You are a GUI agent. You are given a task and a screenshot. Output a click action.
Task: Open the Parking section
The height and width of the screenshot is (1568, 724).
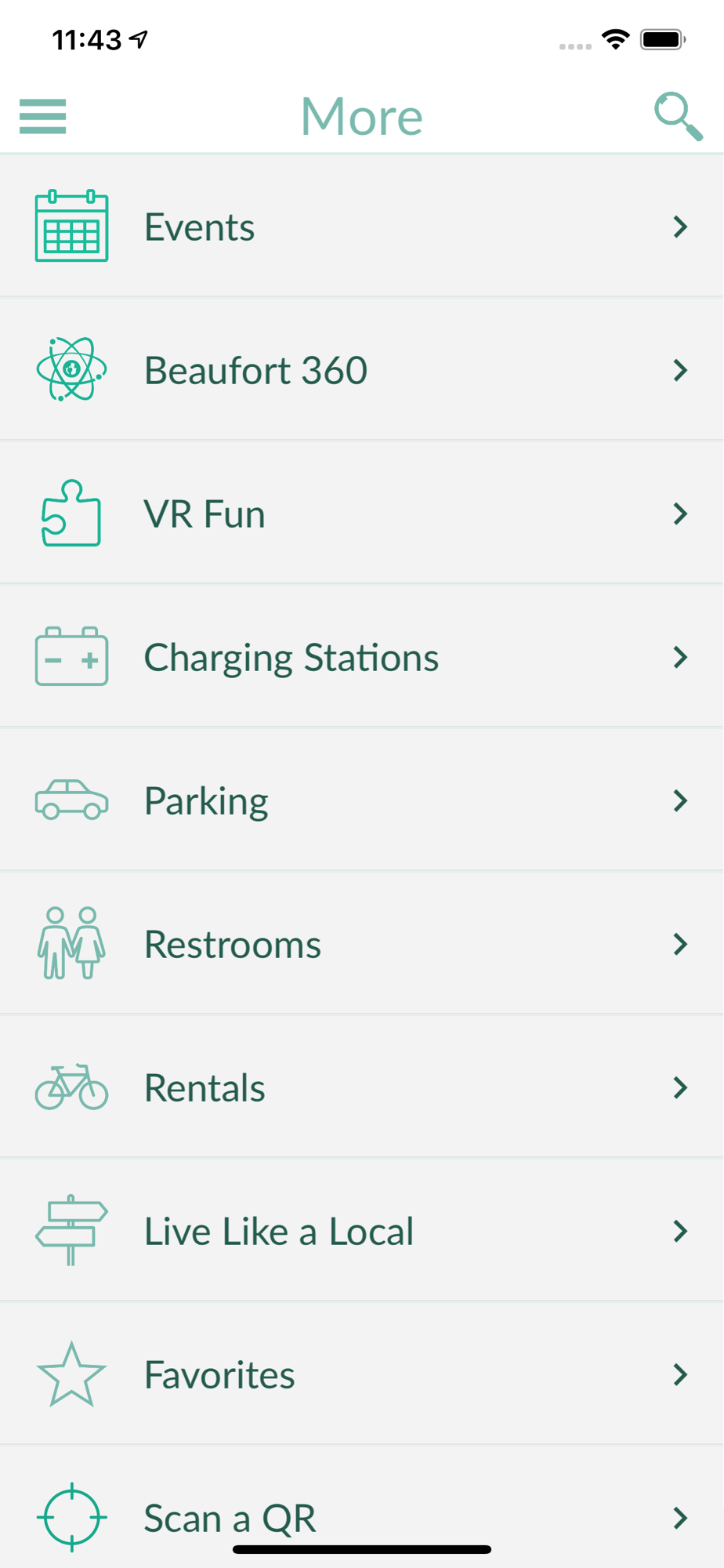click(x=362, y=800)
